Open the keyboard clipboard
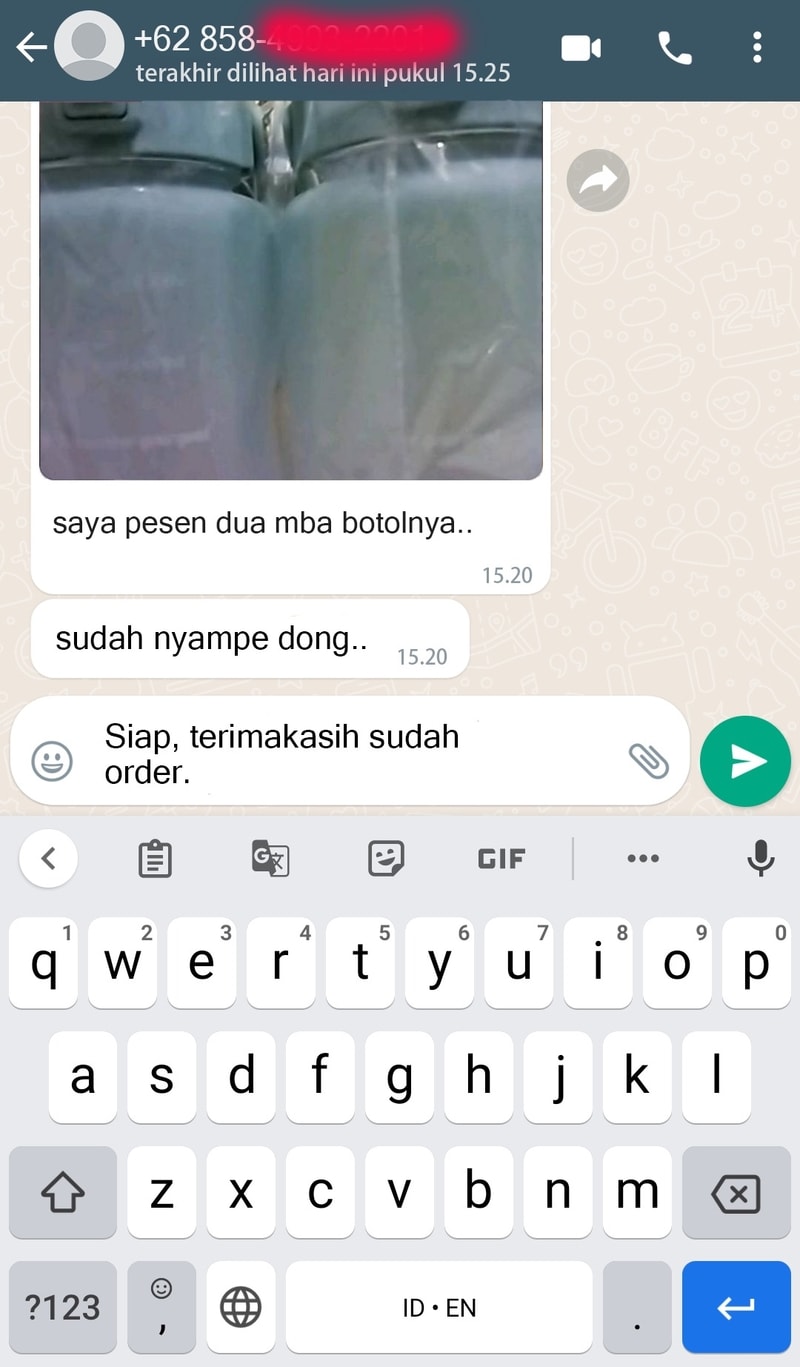The width and height of the screenshot is (800, 1367). (155, 858)
